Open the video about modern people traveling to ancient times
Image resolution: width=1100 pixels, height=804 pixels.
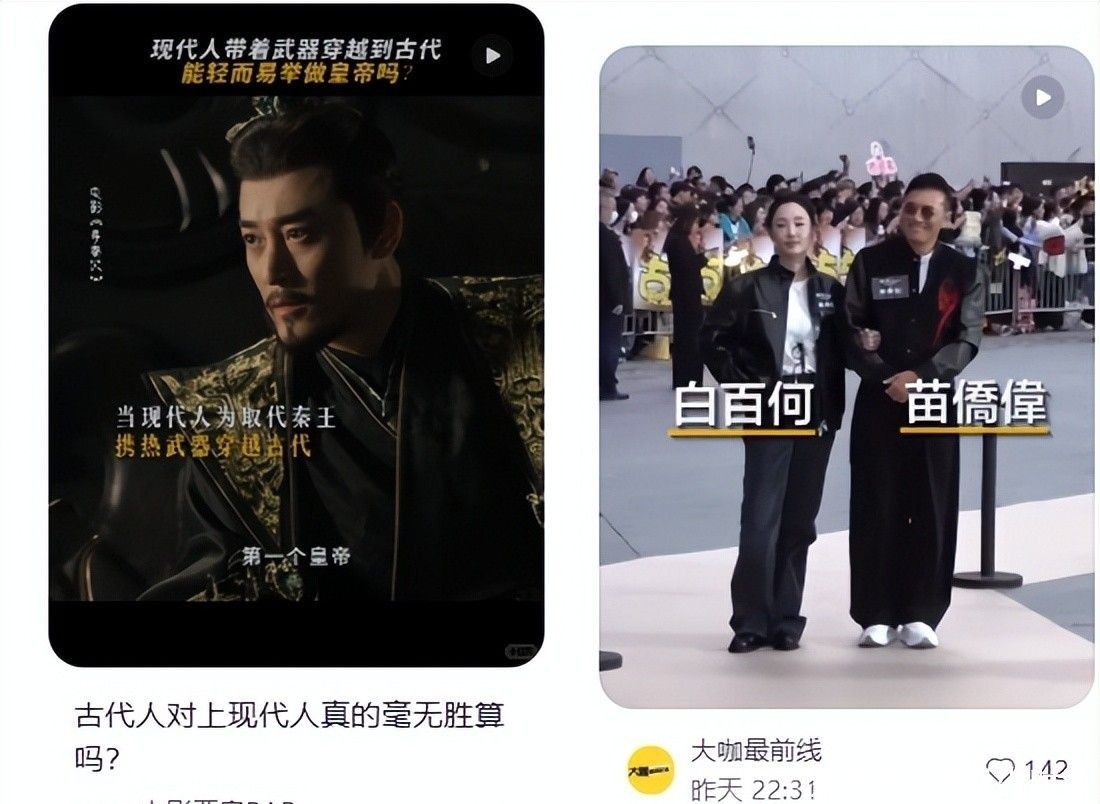[296, 335]
